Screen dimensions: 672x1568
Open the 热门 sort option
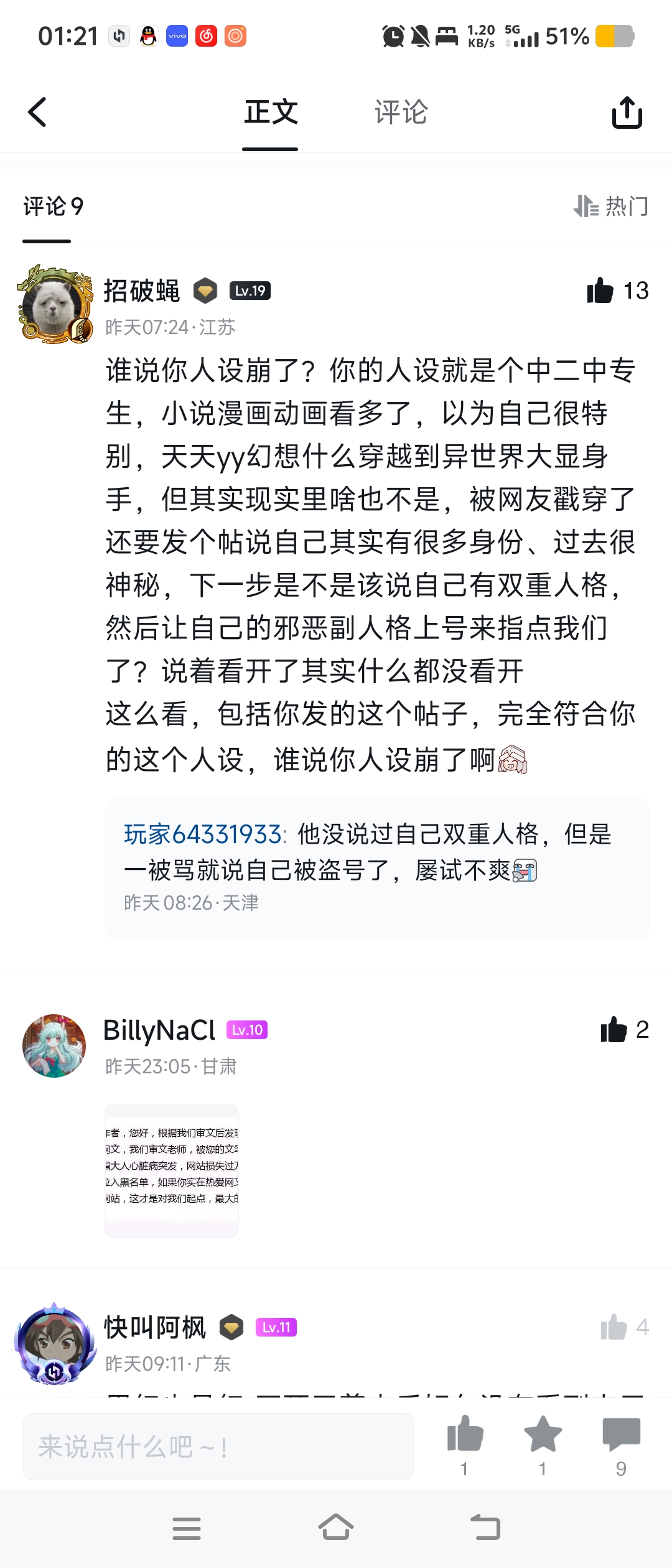coord(611,206)
